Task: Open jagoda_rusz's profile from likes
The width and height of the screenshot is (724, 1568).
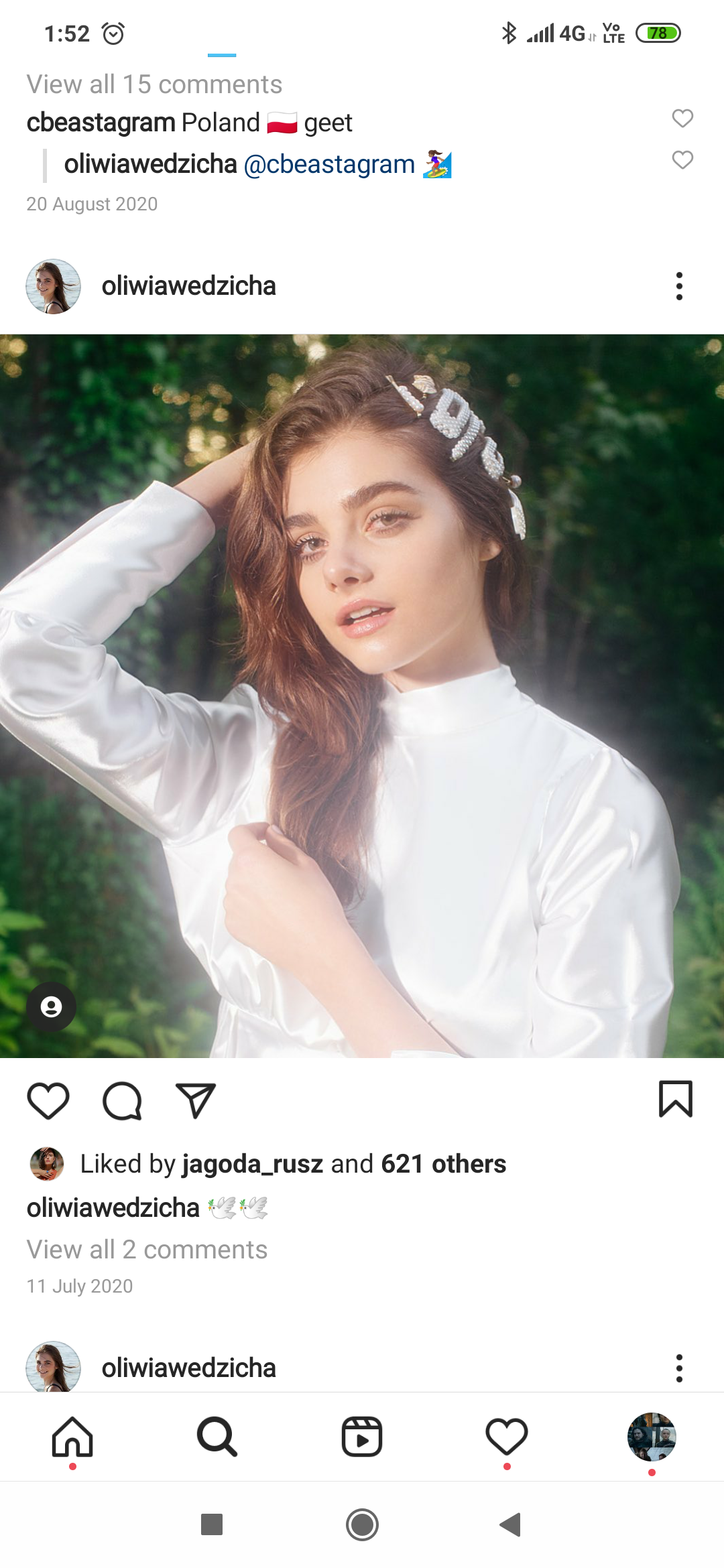Action: coord(252,1164)
